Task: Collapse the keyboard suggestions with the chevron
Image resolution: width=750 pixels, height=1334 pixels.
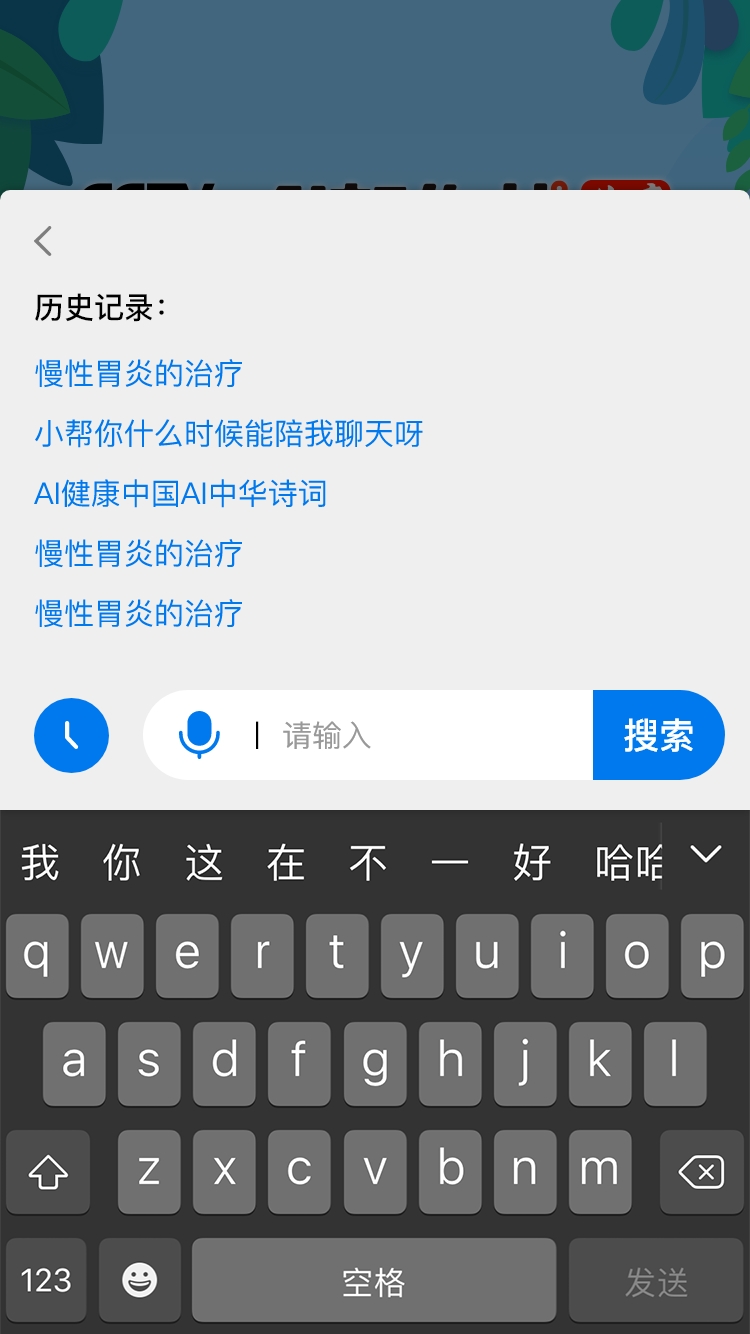Action: click(706, 855)
